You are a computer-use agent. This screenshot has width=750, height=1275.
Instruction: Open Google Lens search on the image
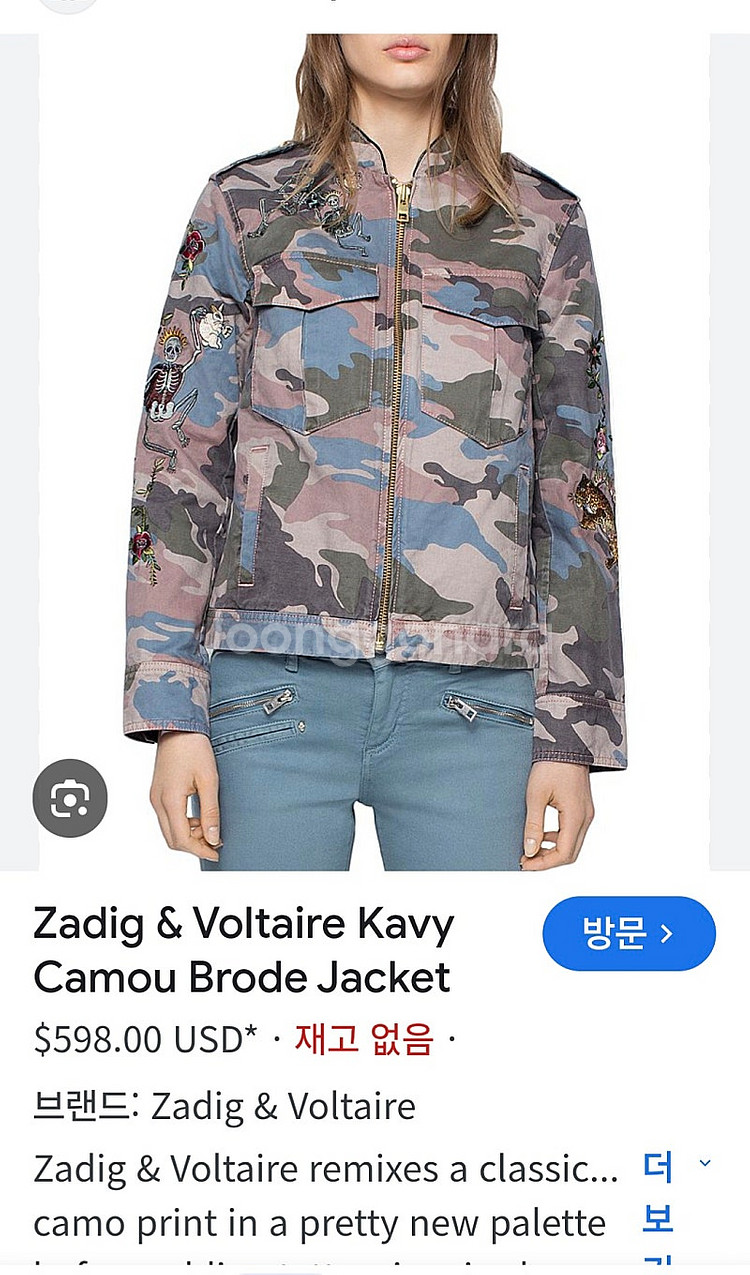(x=70, y=797)
